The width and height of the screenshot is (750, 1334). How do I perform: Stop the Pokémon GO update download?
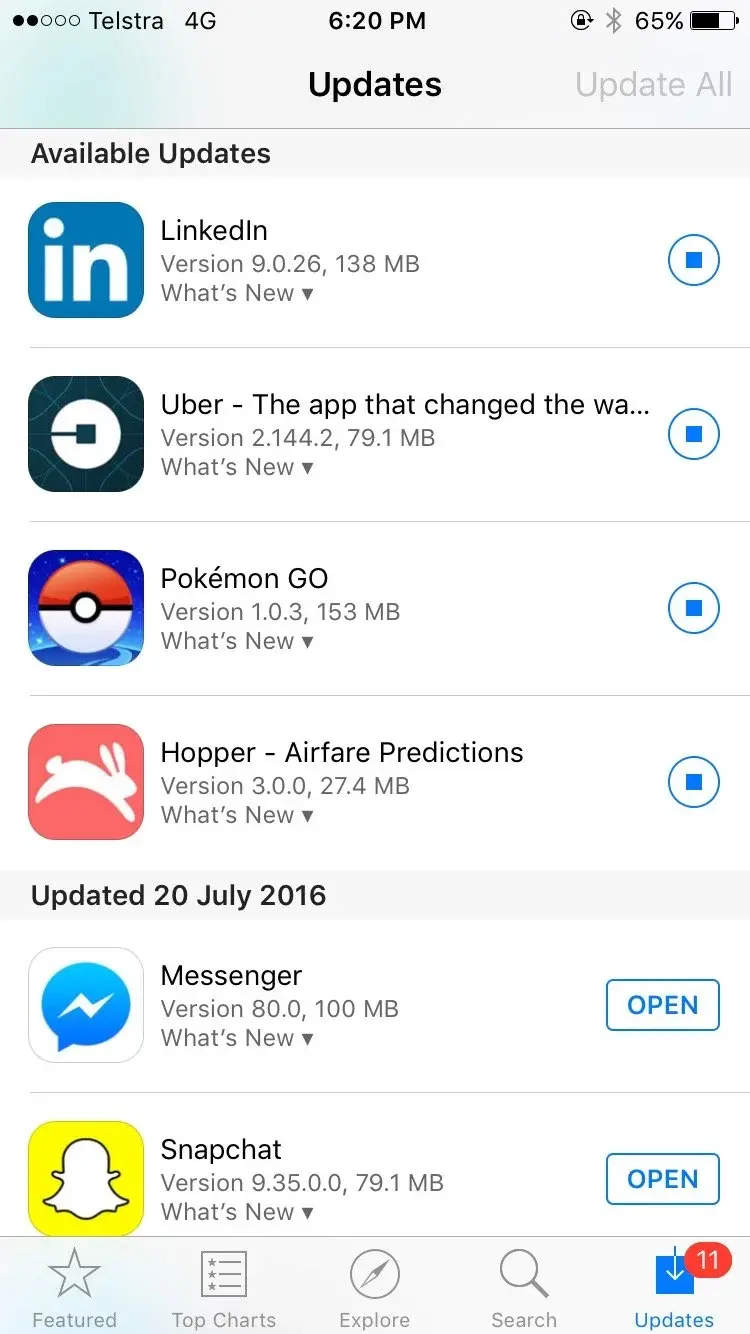point(693,608)
